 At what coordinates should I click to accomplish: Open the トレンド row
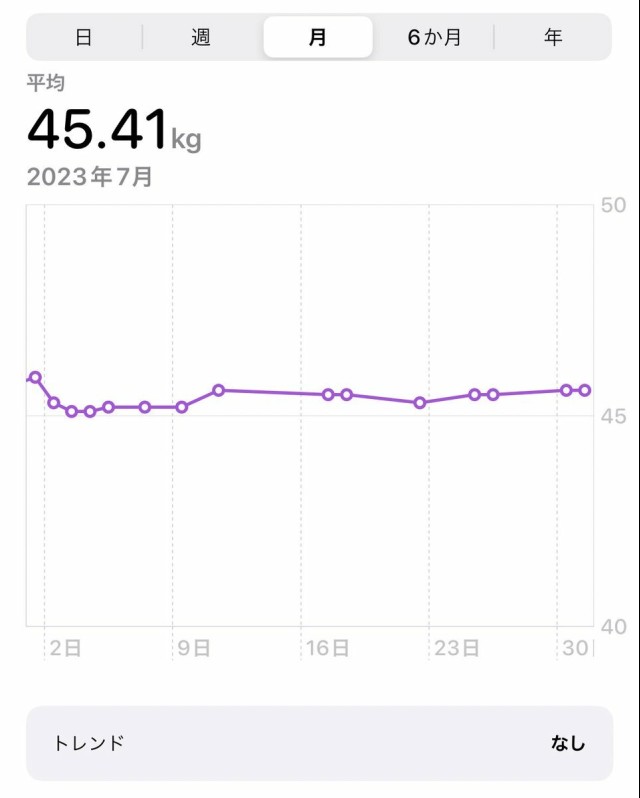319,743
